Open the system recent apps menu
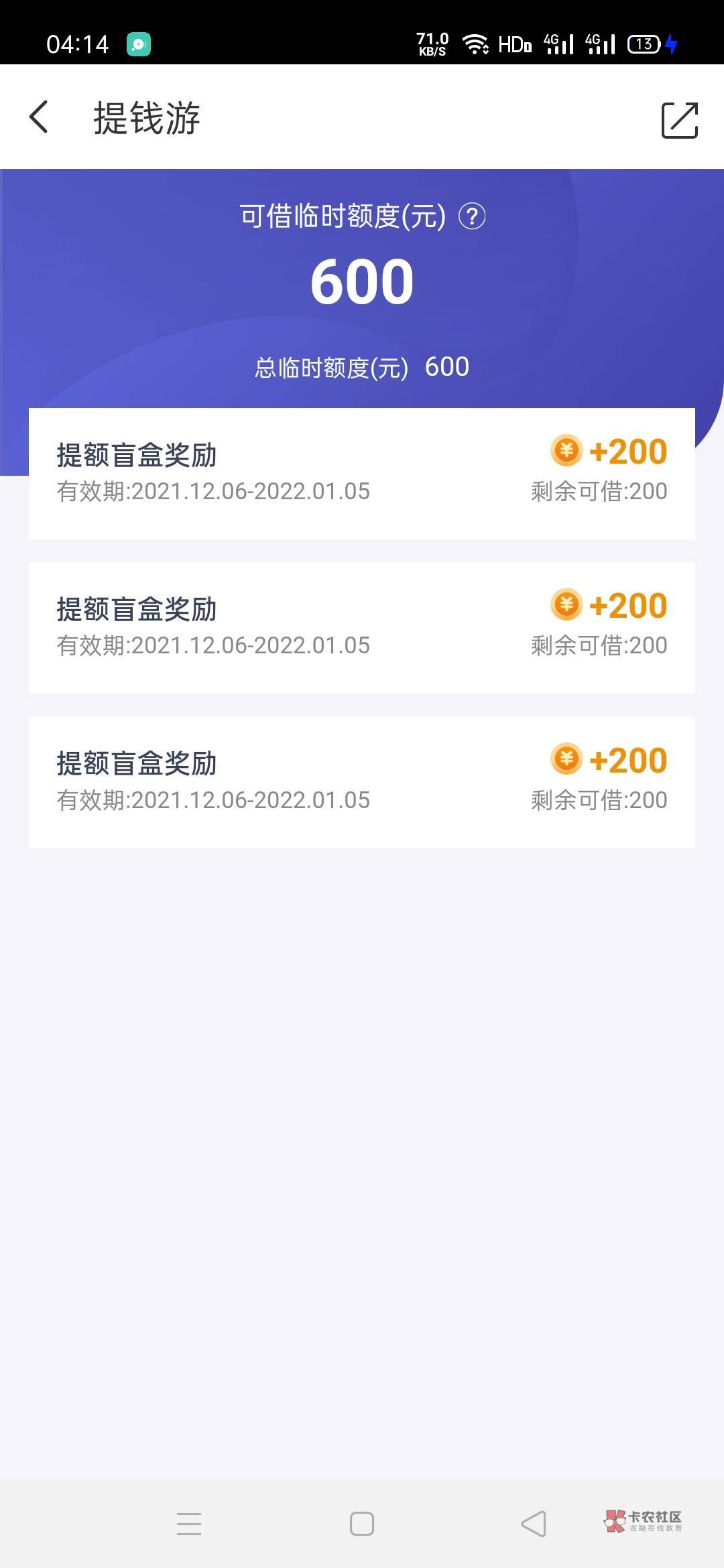 tap(189, 1523)
